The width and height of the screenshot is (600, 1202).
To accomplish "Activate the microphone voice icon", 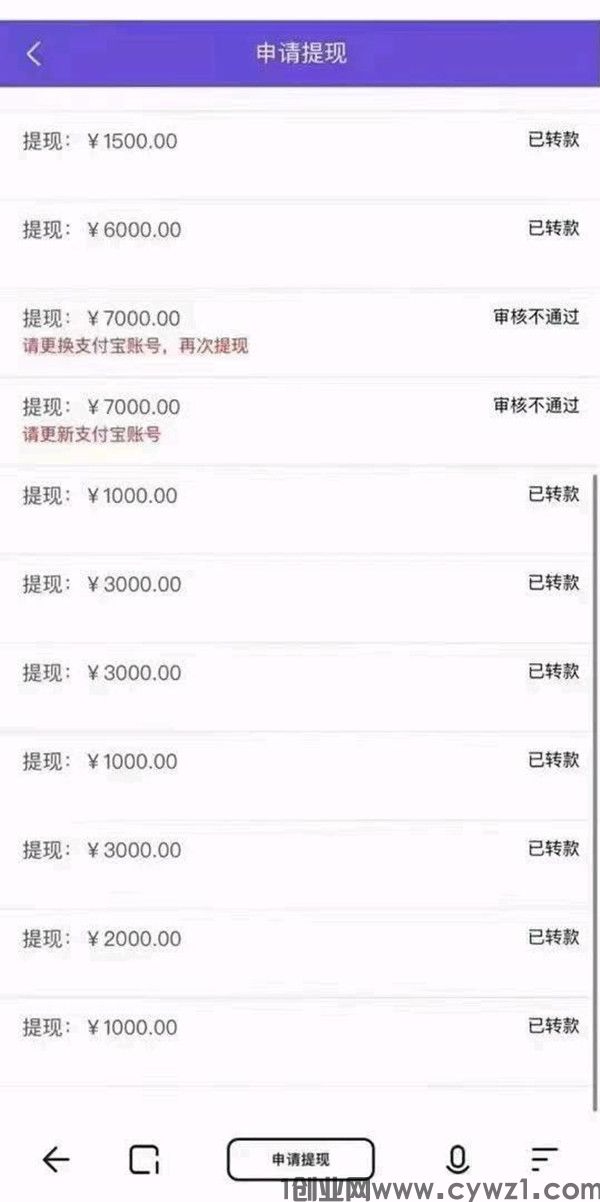I will pyautogui.click(x=457, y=1159).
